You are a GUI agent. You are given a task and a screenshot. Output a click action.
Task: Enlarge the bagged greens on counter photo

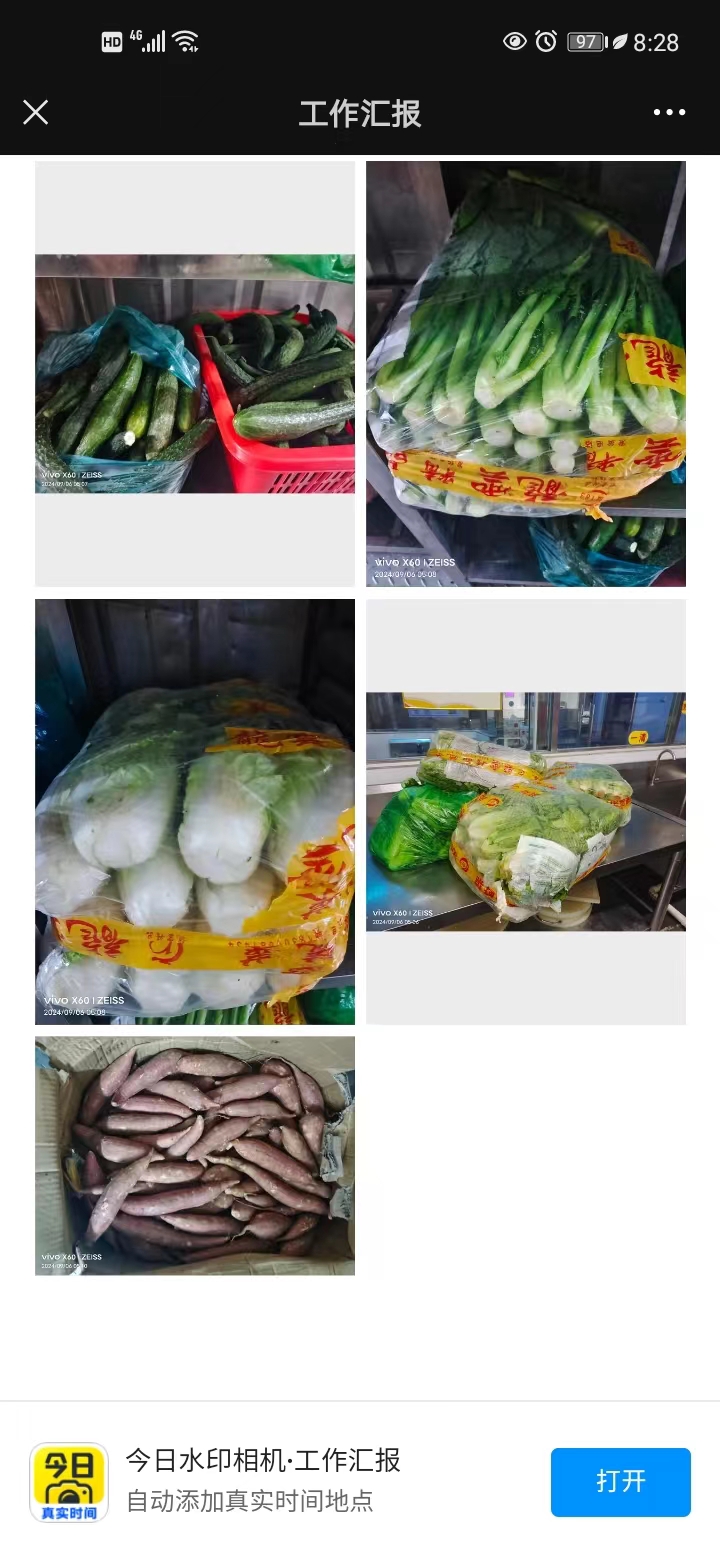point(526,811)
